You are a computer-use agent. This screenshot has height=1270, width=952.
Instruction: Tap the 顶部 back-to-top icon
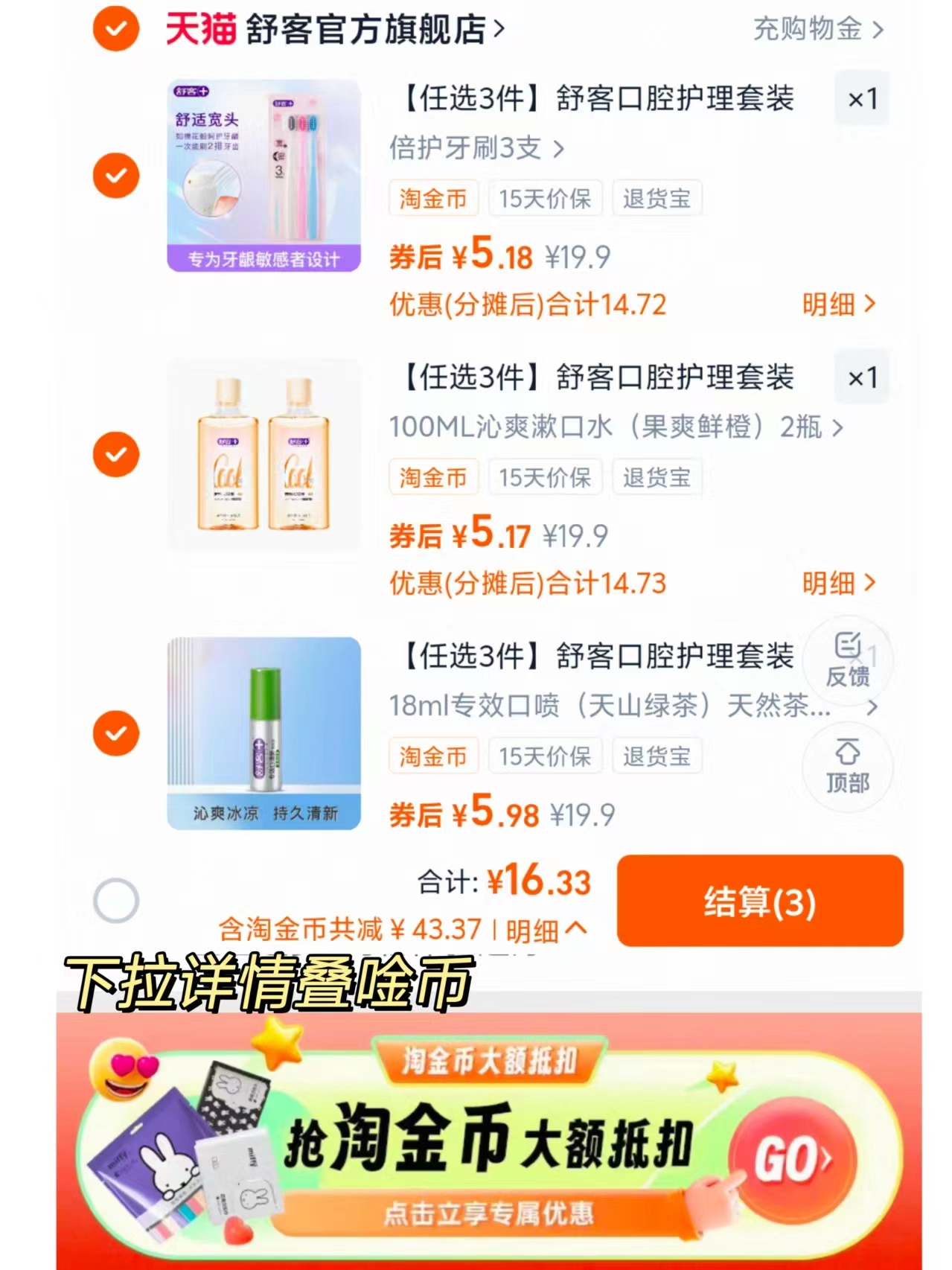click(846, 767)
